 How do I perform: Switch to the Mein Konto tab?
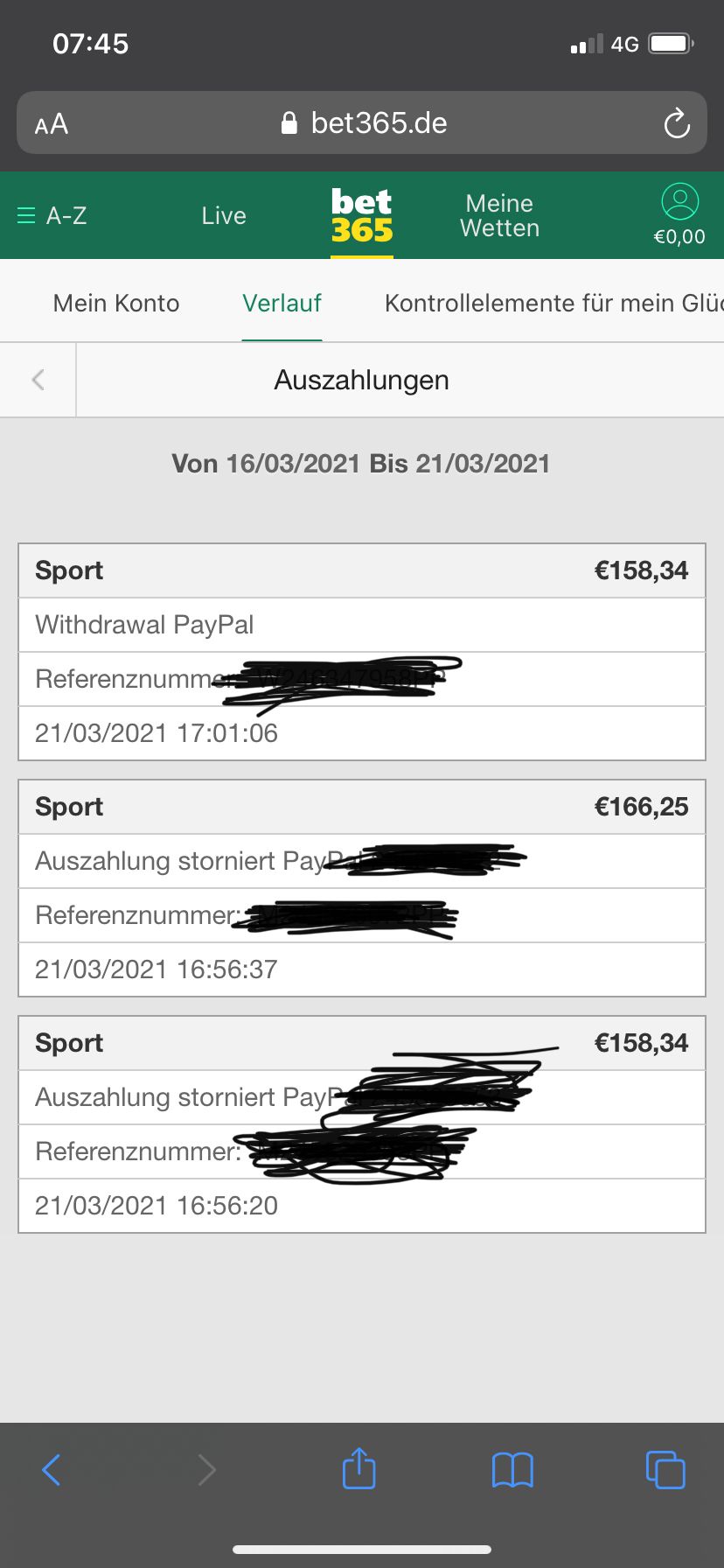point(116,303)
